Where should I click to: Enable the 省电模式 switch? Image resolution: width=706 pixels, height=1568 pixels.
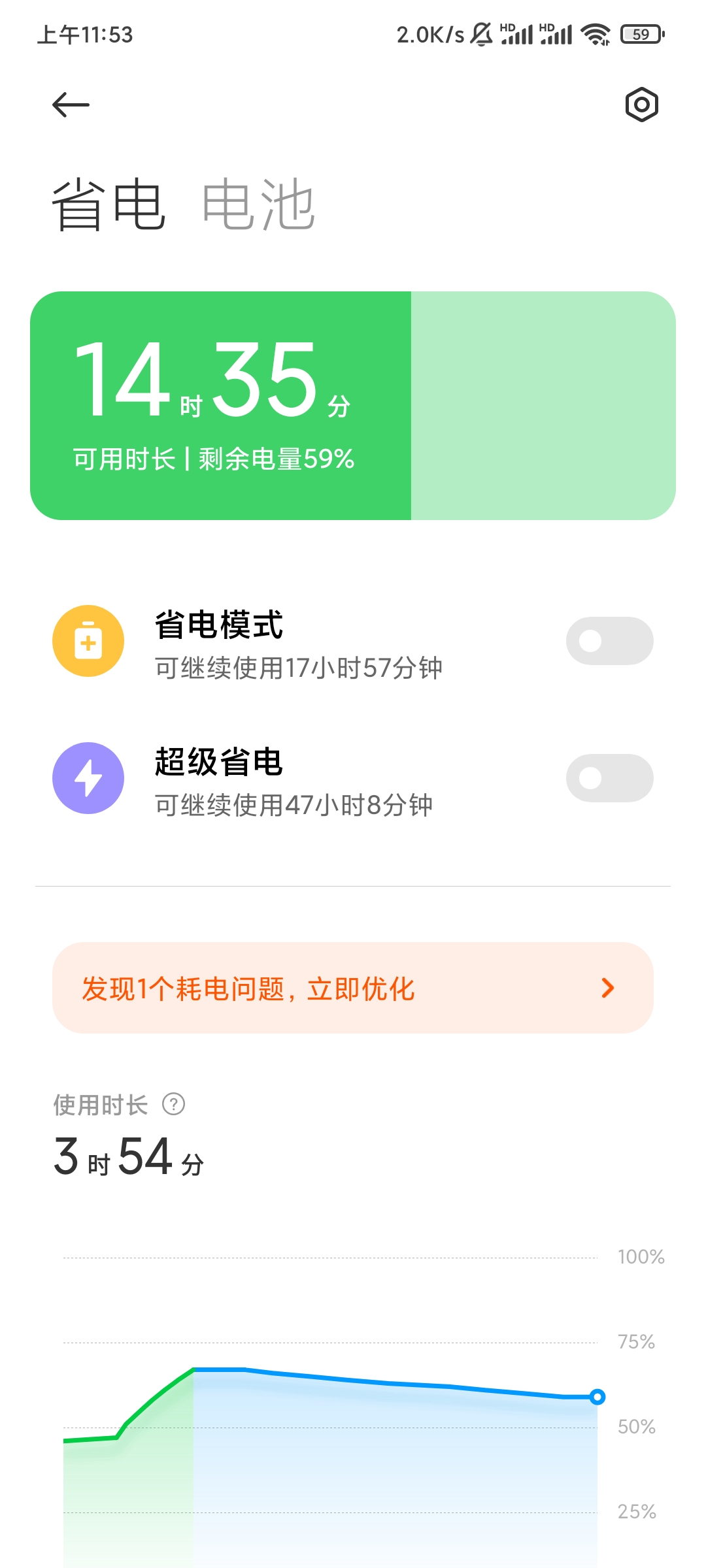609,641
